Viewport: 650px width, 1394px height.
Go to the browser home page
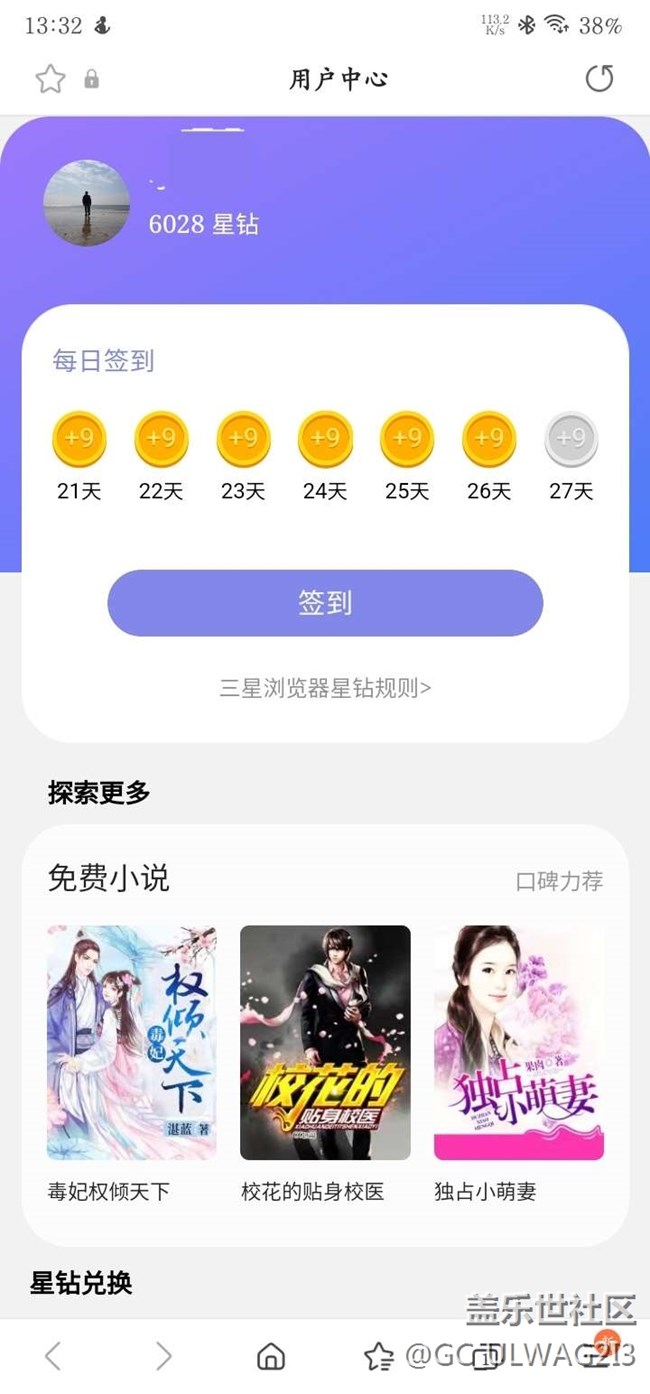(271, 1356)
